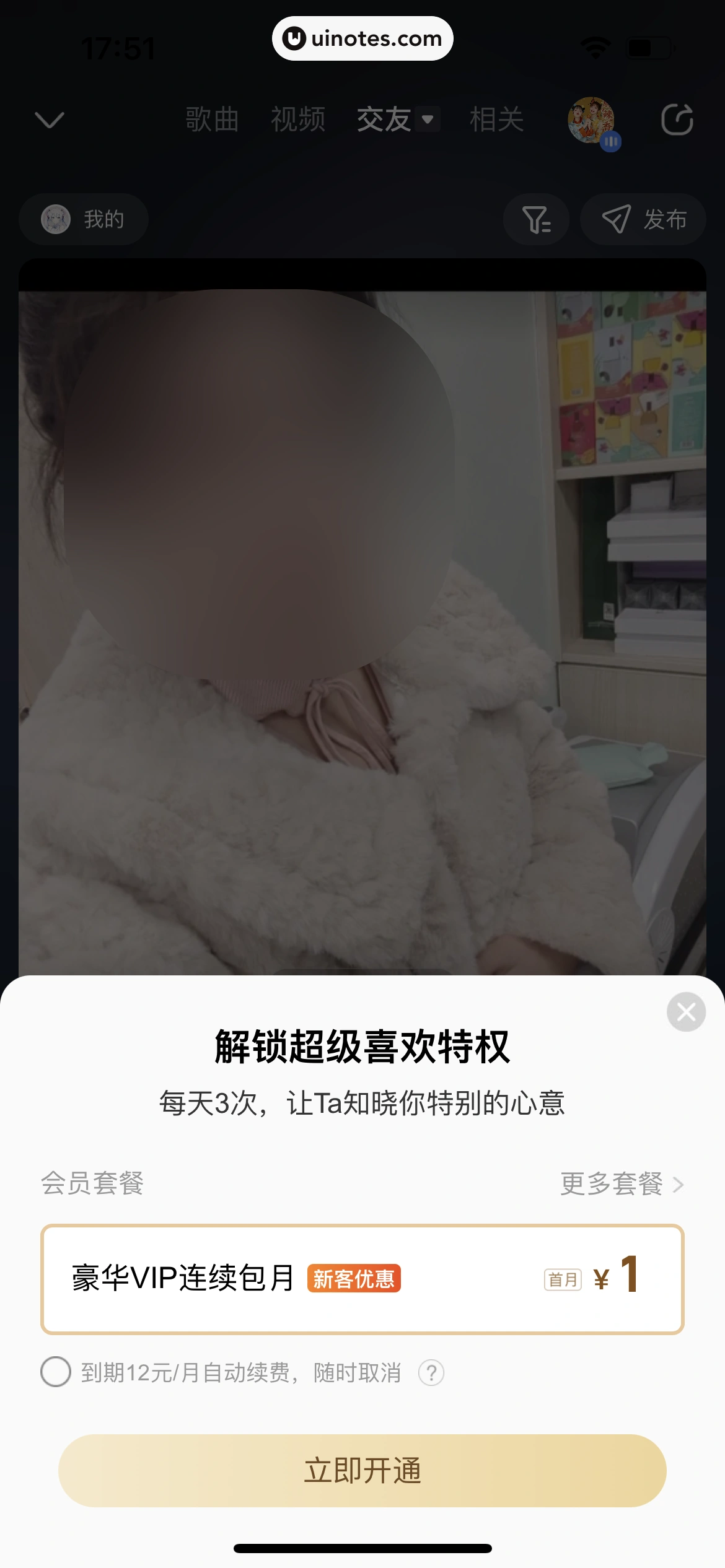Share using the top-right arrow icon
The height and width of the screenshot is (1568, 725).
tap(677, 120)
